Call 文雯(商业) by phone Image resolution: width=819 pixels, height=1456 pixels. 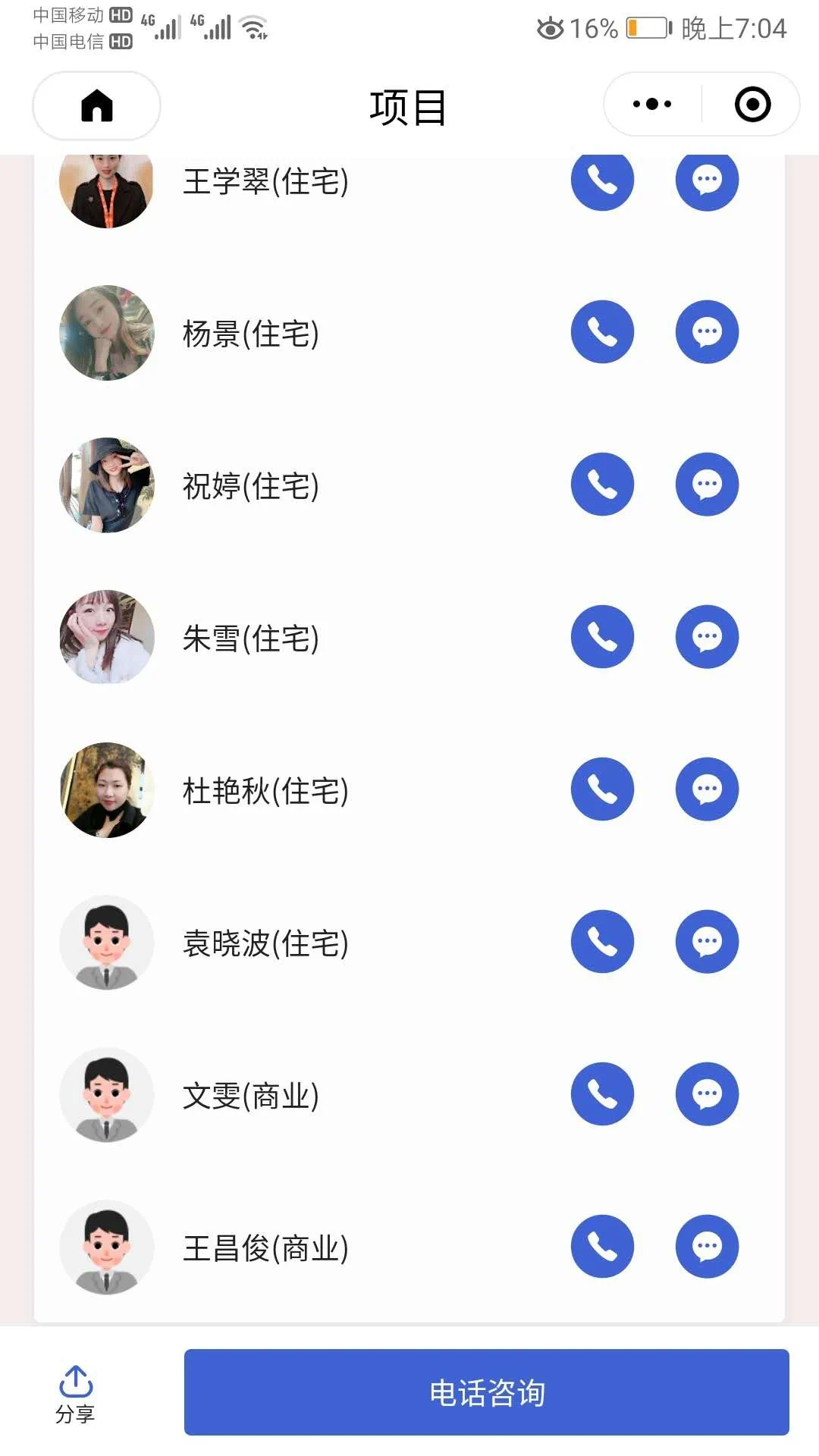point(602,1094)
